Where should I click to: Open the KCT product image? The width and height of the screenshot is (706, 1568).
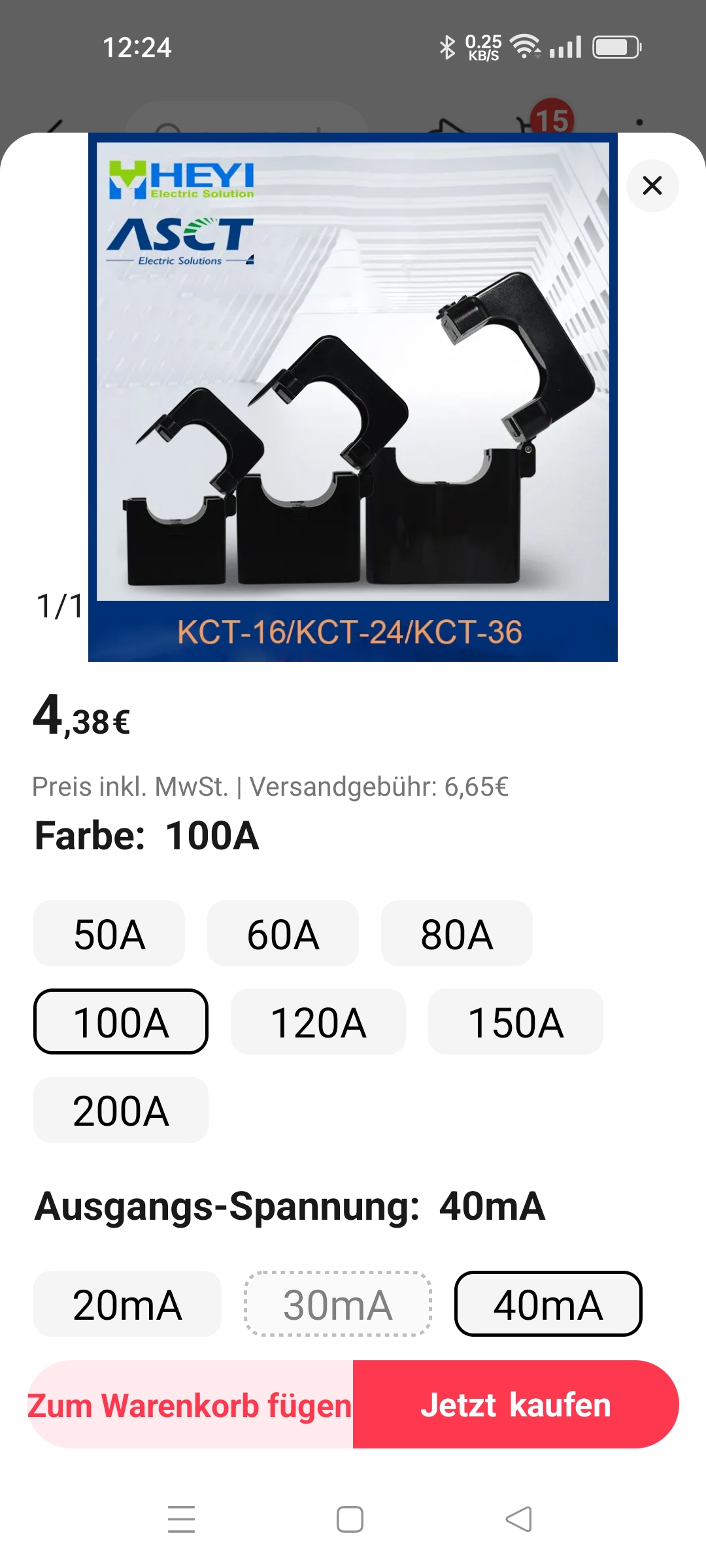(353, 397)
